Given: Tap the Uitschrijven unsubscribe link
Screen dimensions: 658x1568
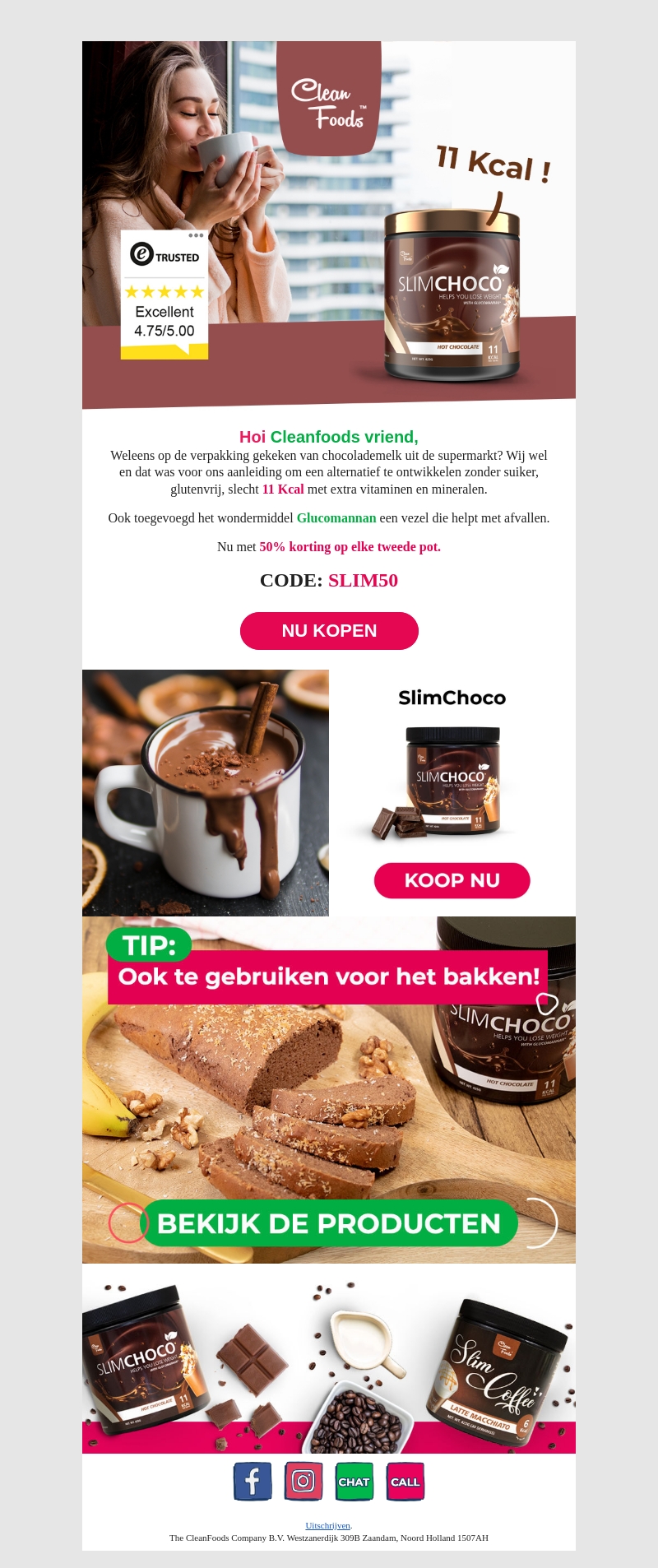Looking at the screenshot, I should point(327,1525).
